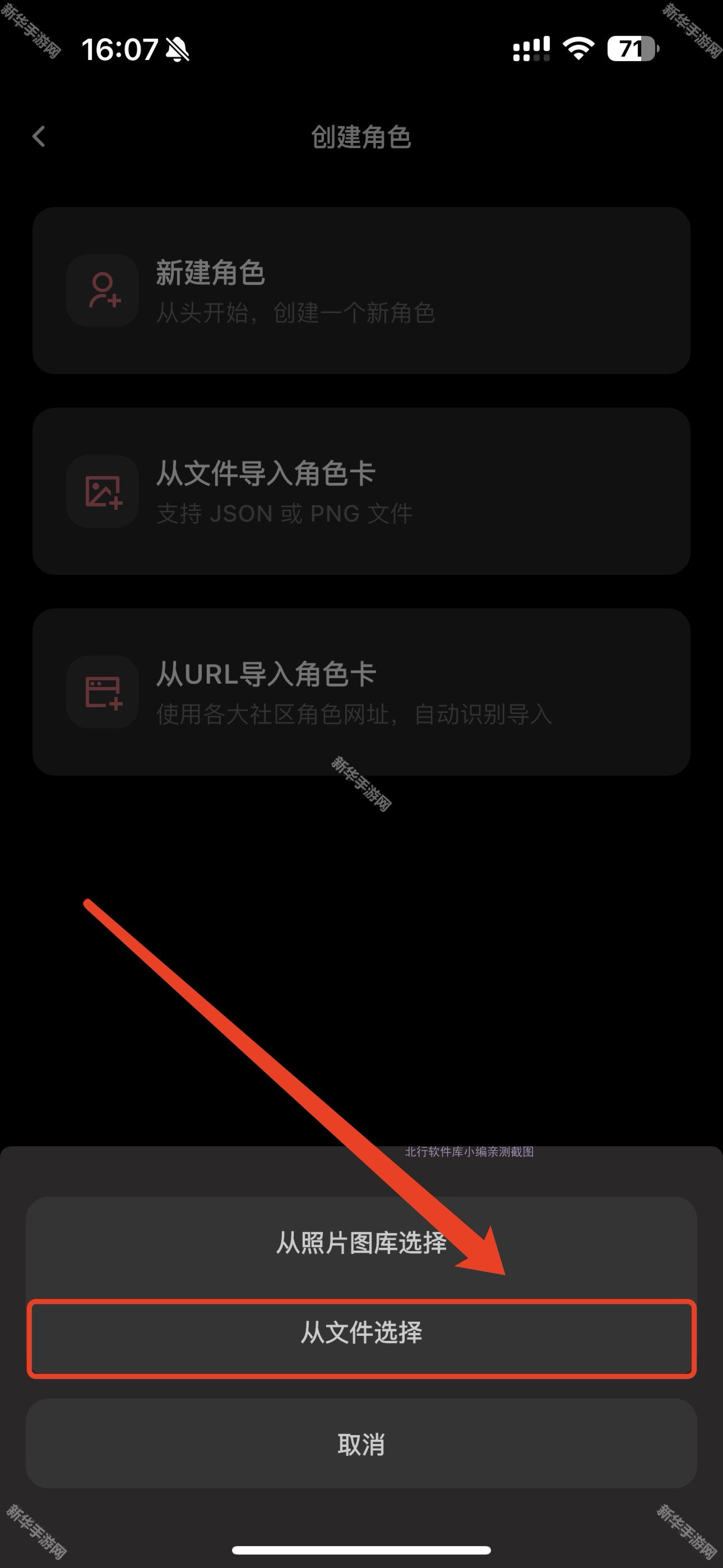Tap the 从头开始 description text
723x1568 pixels.
click(296, 314)
